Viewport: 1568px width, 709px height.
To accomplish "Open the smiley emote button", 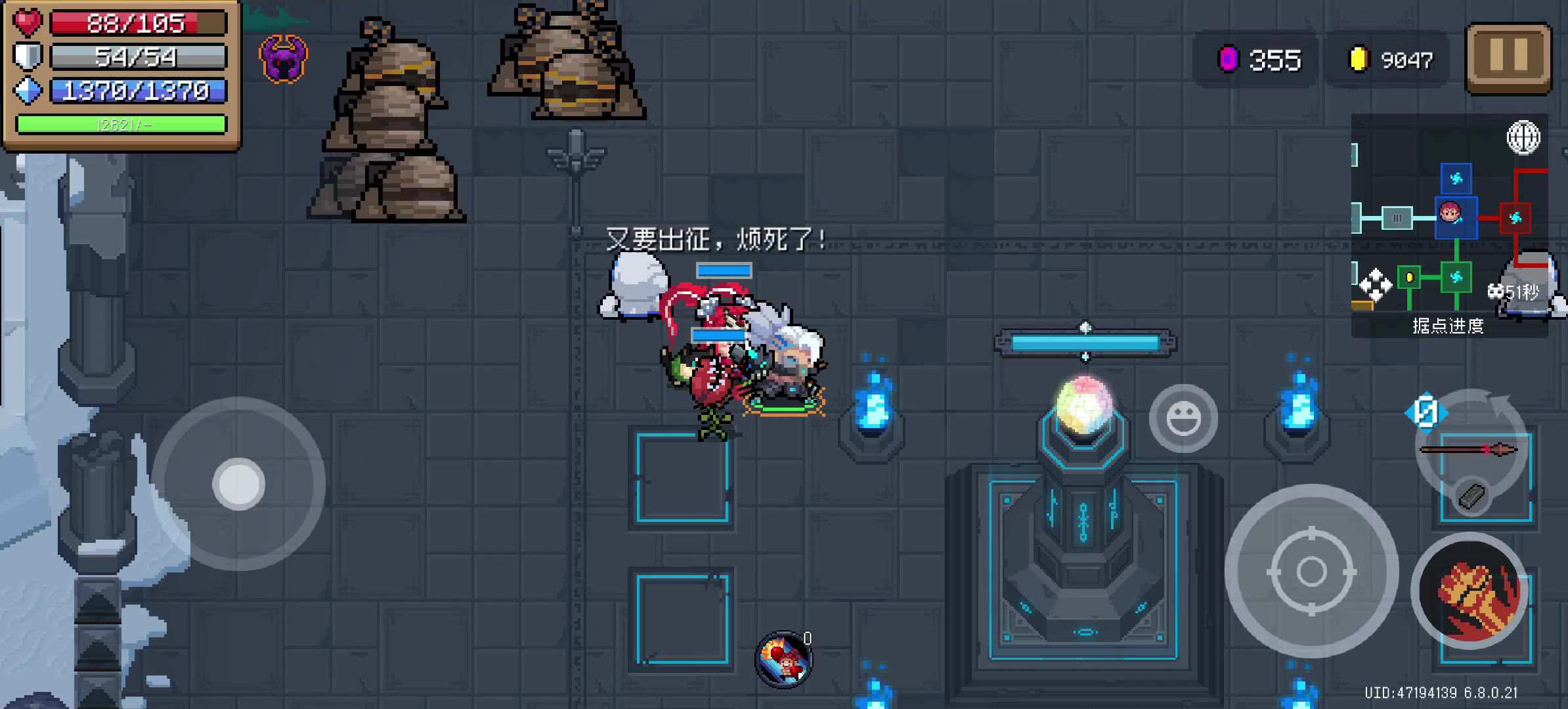I will coord(1183,418).
